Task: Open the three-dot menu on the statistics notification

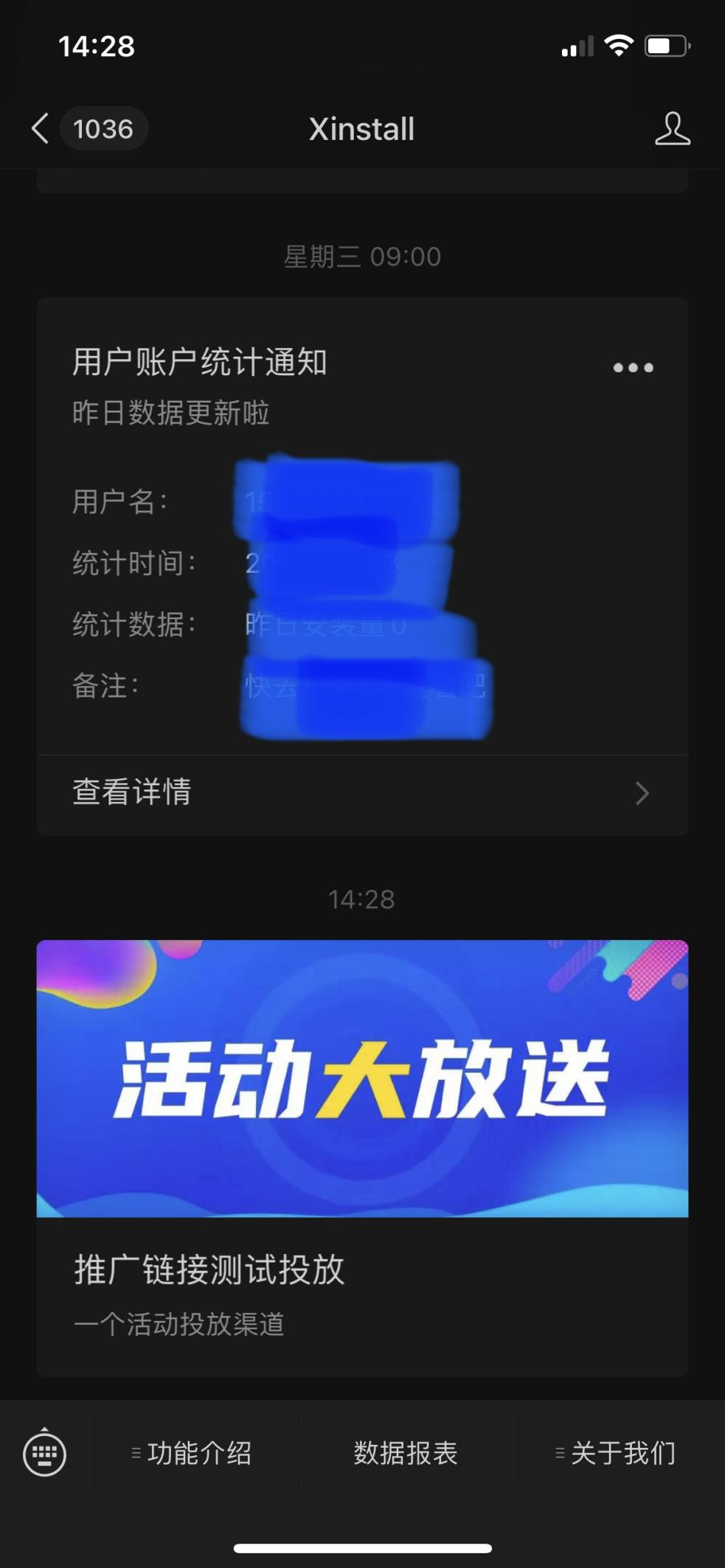Action: click(633, 367)
